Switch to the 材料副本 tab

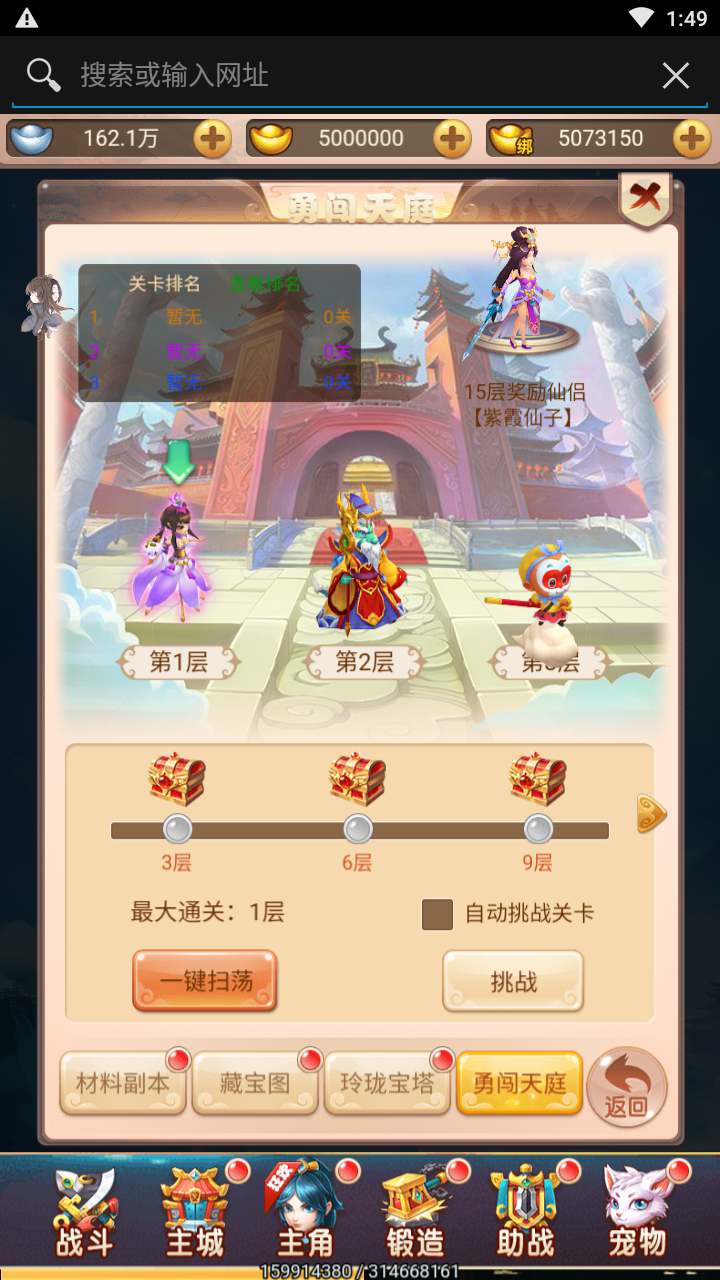coord(123,1083)
